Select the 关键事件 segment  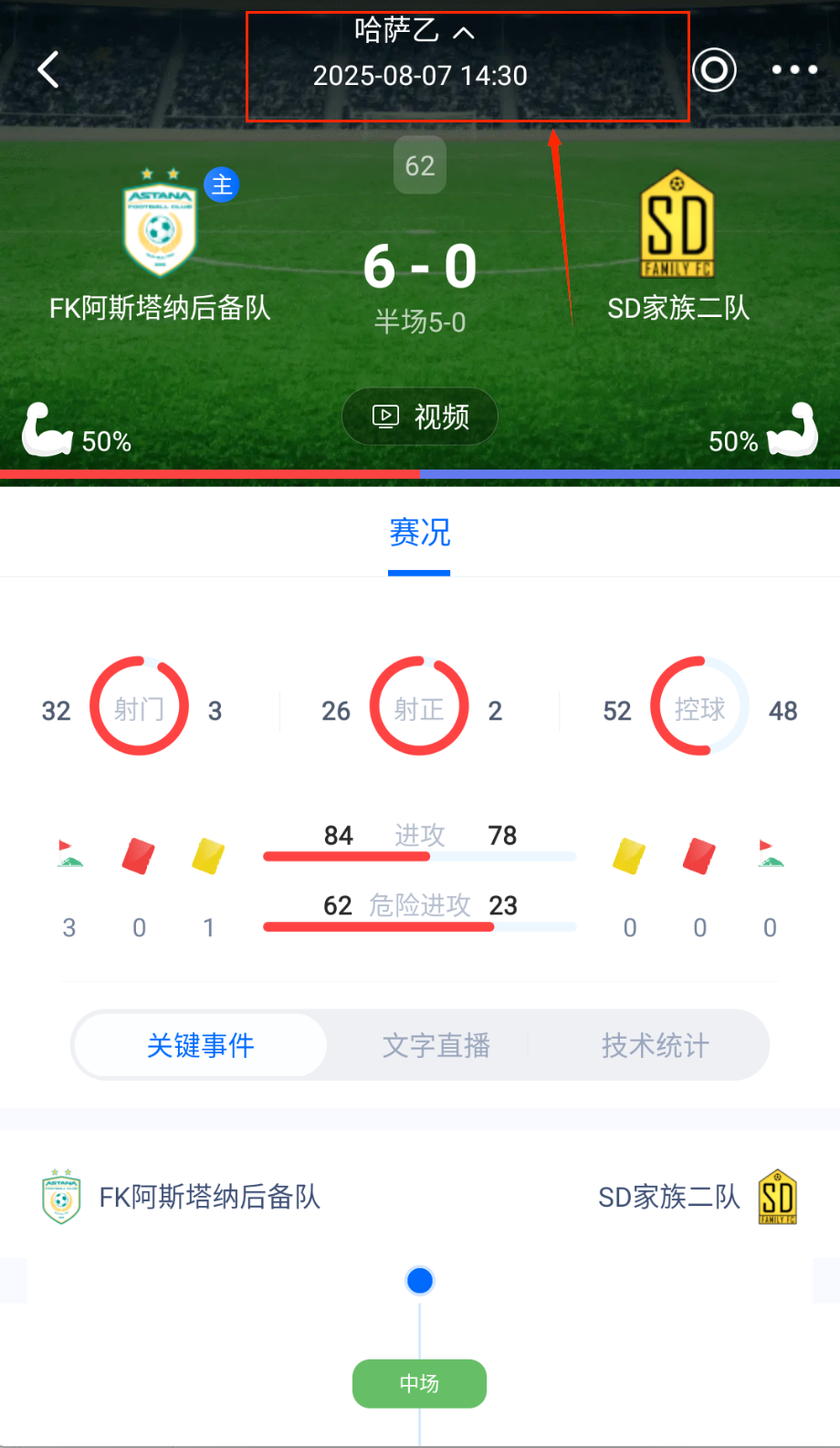pyautogui.click(x=201, y=1045)
